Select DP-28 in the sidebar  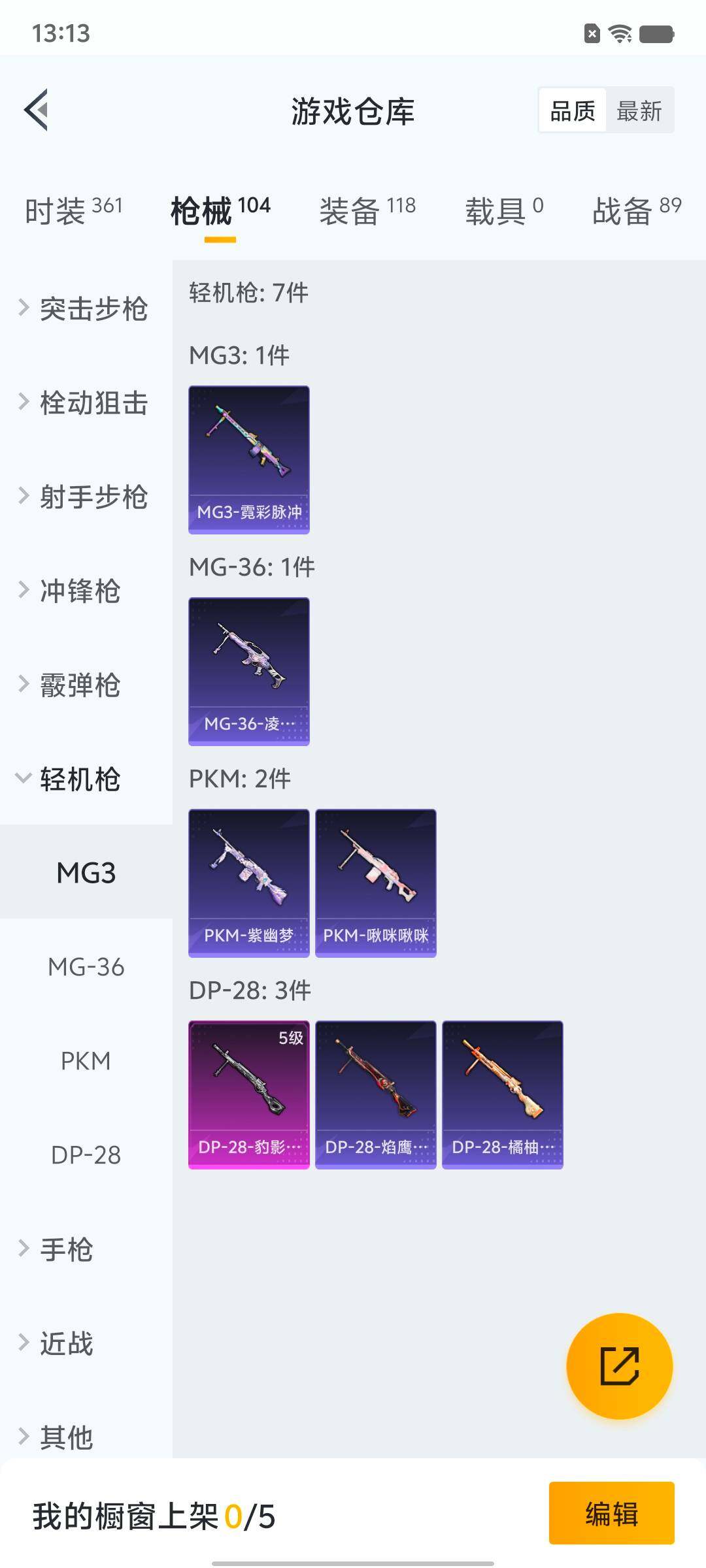click(86, 1155)
